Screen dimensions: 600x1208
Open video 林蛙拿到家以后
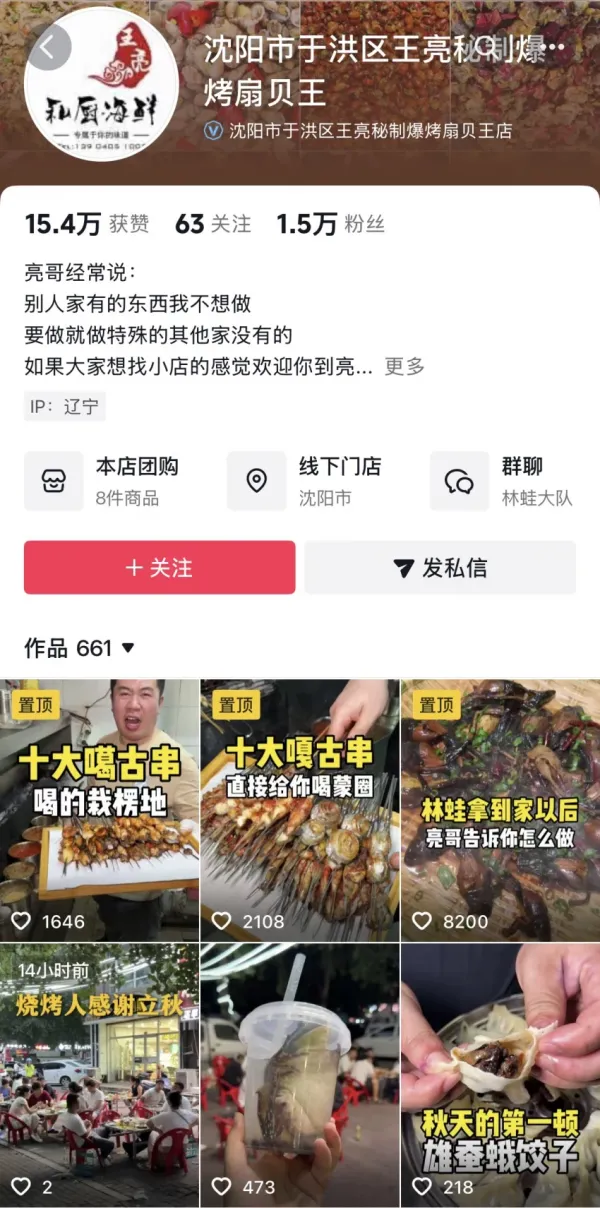pos(501,811)
